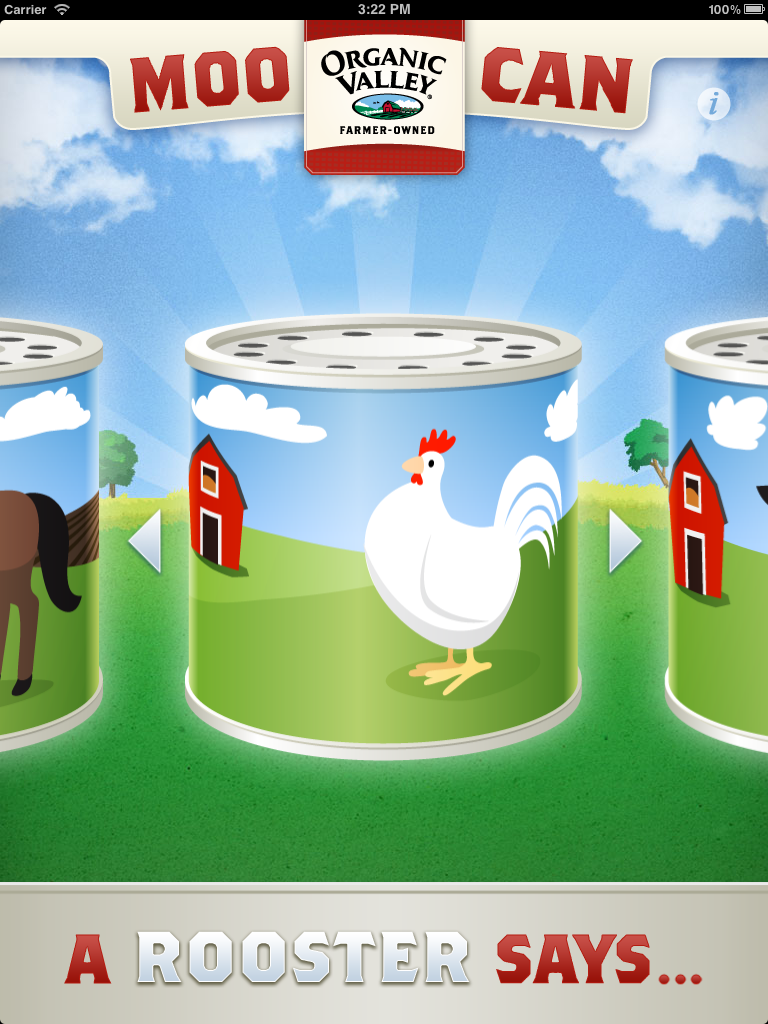Open the info icon
The height and width of the screenshot is (1024, 768).
[713, 104]
